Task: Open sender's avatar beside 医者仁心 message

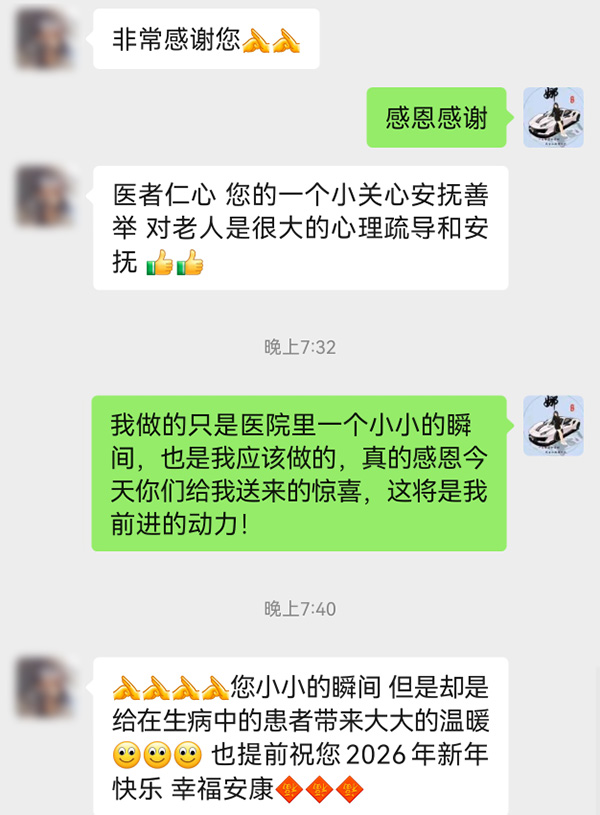Action: [x=46, y=196]
